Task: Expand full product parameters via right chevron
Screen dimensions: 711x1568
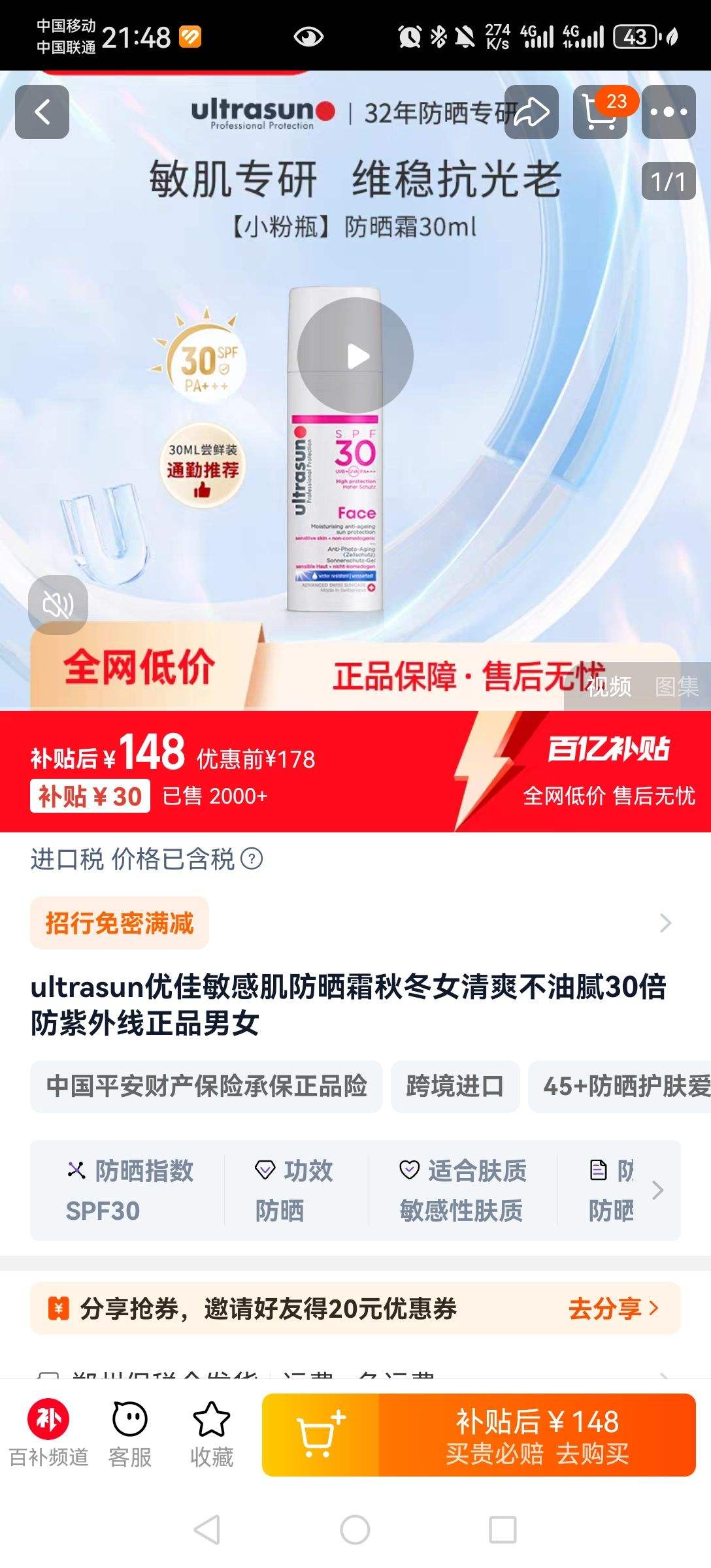Action: (x=658, y=1191)
